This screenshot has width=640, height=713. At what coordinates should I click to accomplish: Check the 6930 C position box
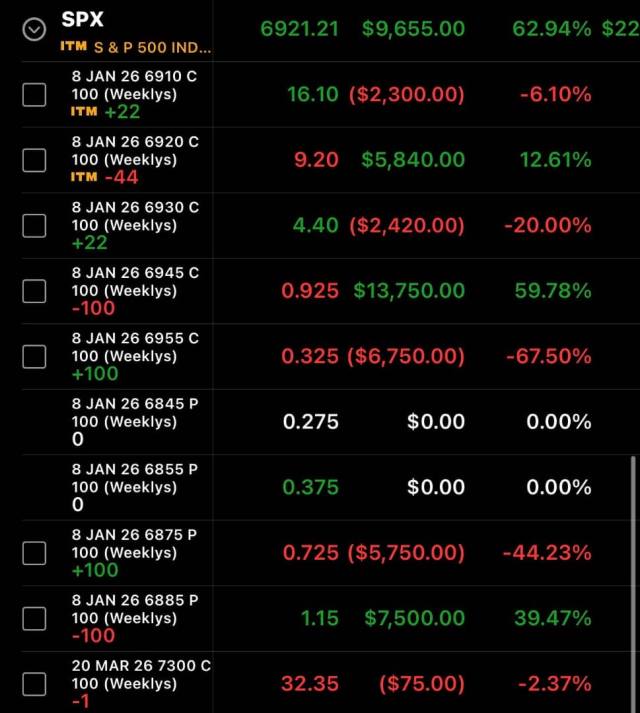coord(34,225)
